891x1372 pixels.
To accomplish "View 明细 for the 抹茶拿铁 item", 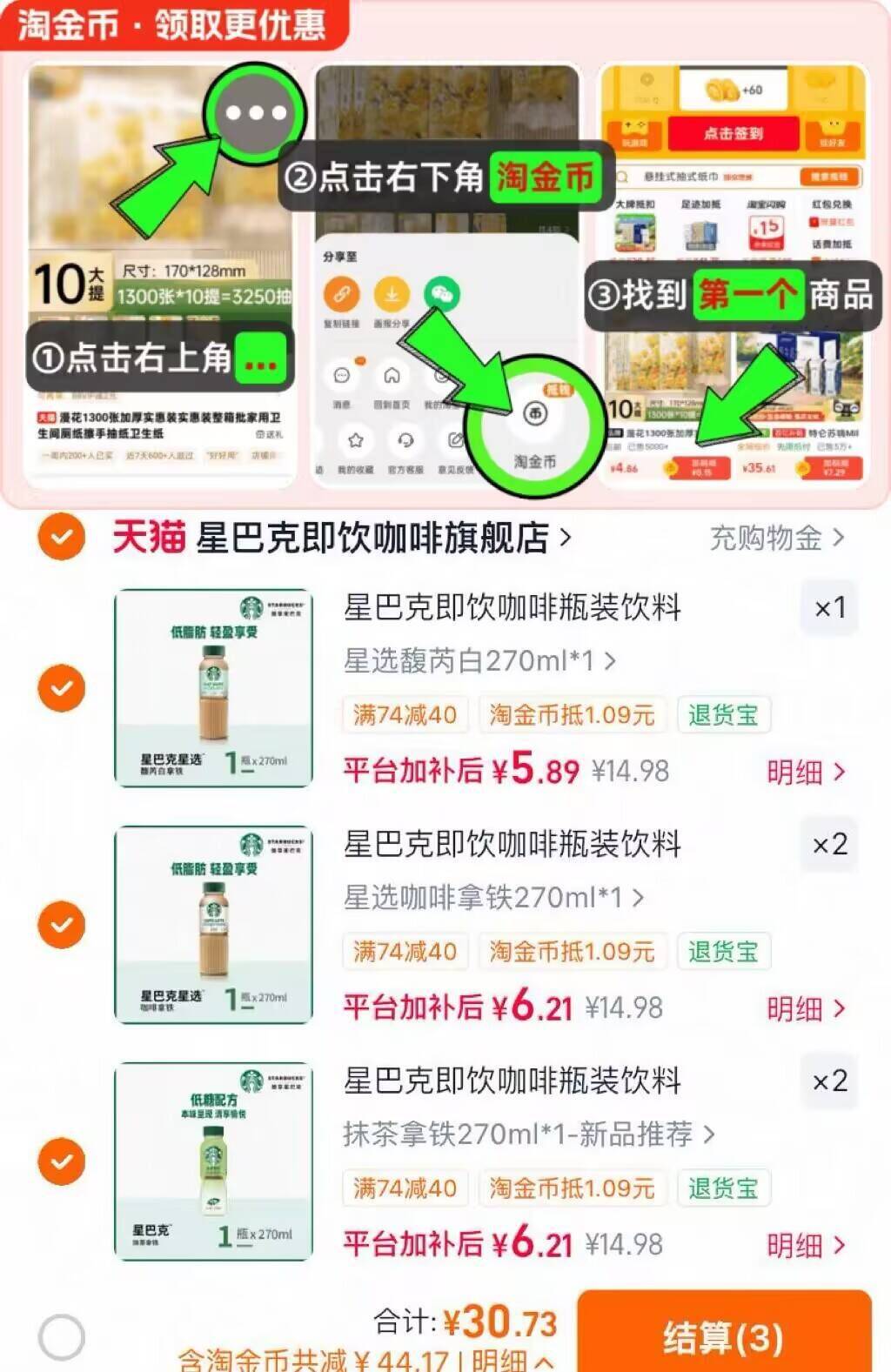I will 806,1245.
